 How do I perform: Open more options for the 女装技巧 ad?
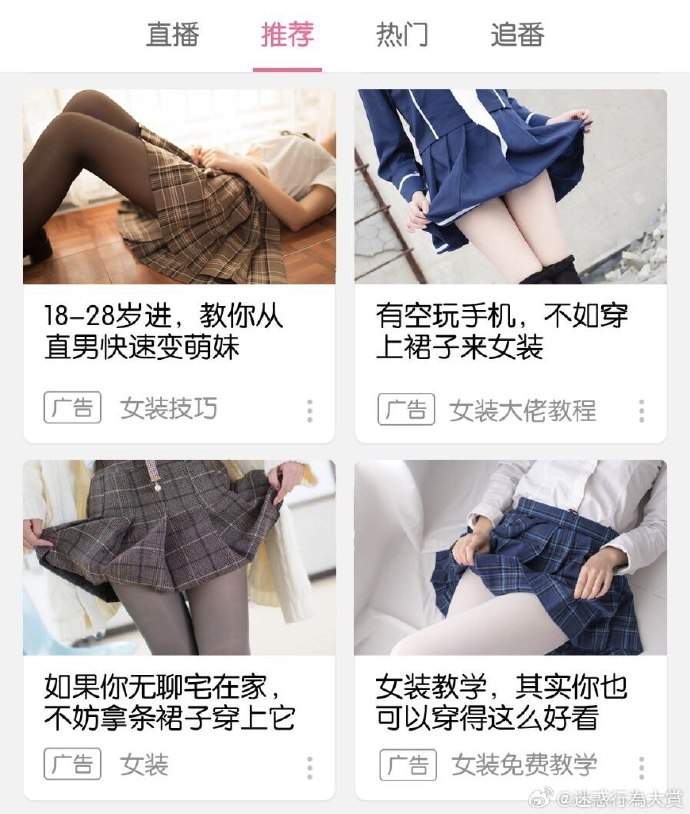(310, 411)
